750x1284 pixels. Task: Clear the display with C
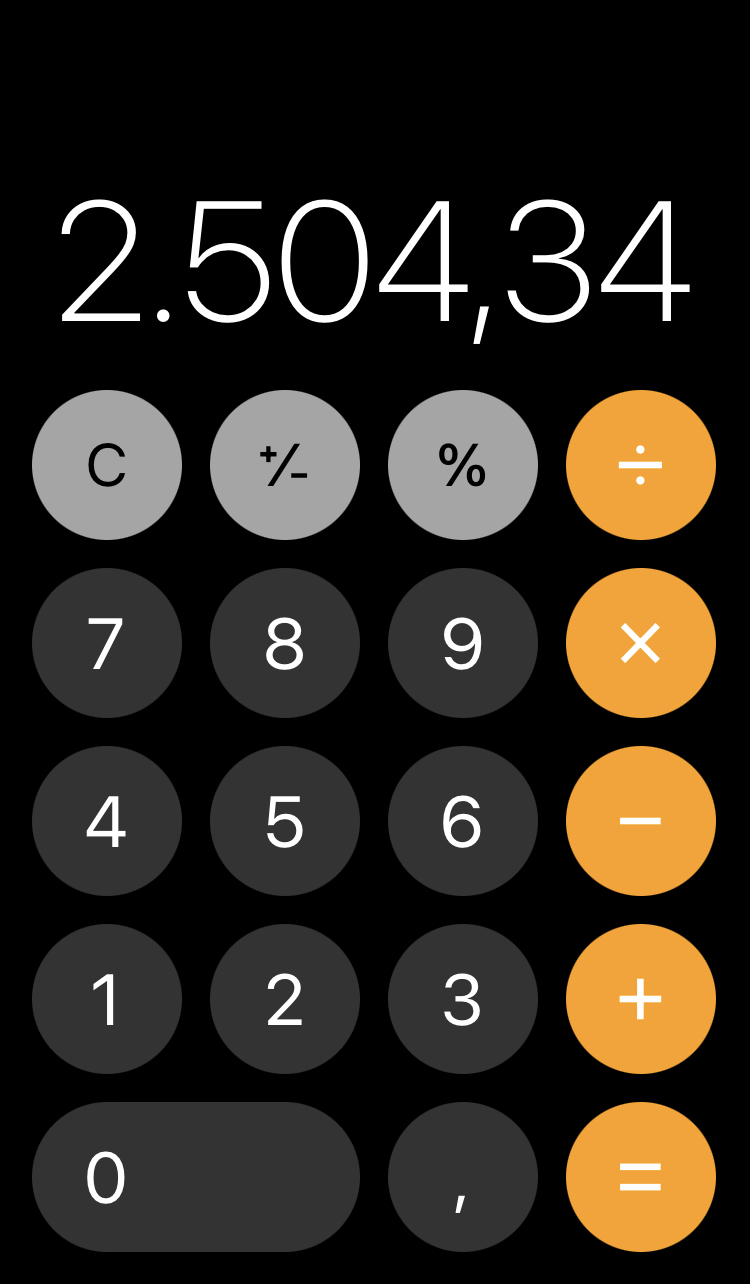coord(107,465)
